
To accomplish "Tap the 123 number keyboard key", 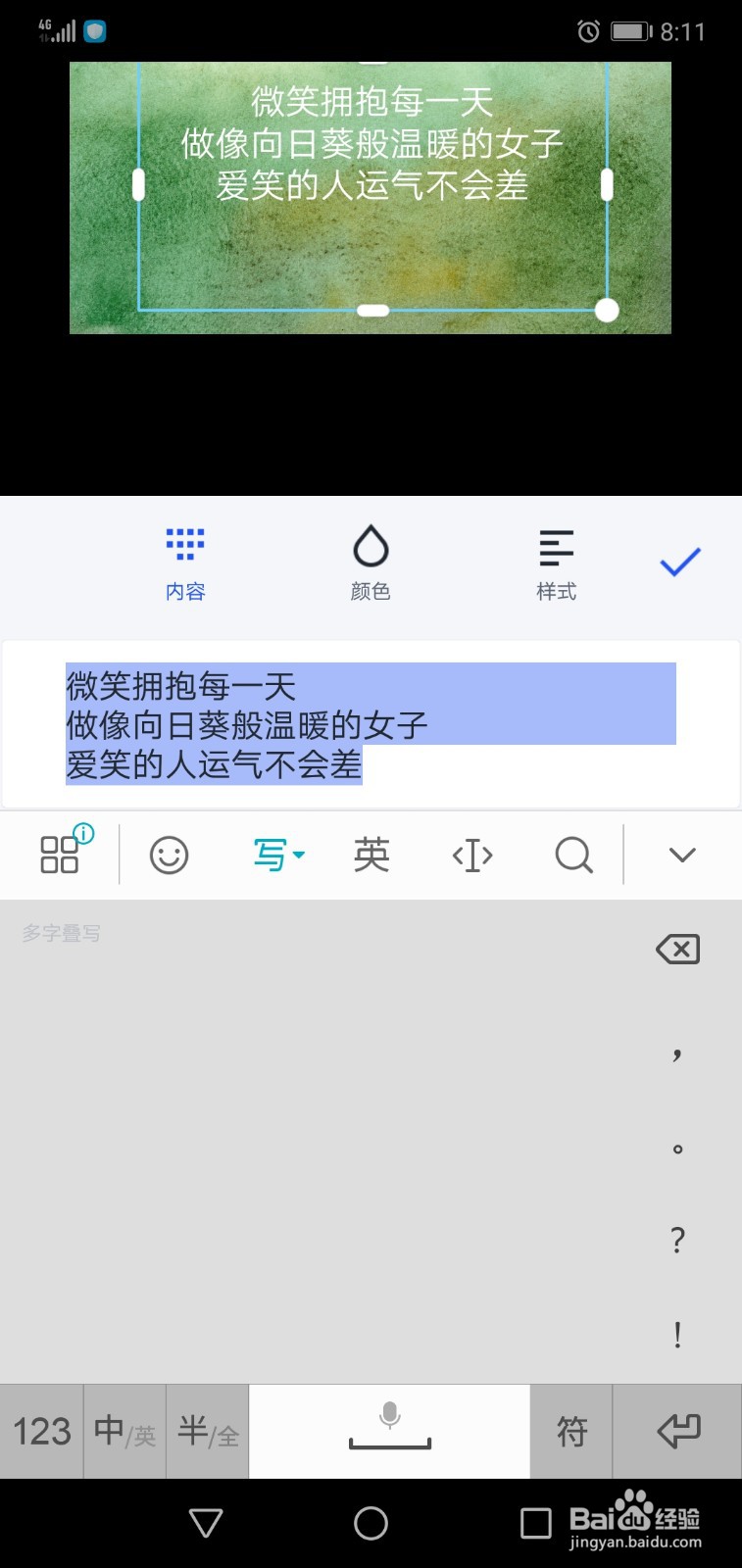I will 41,1431.
